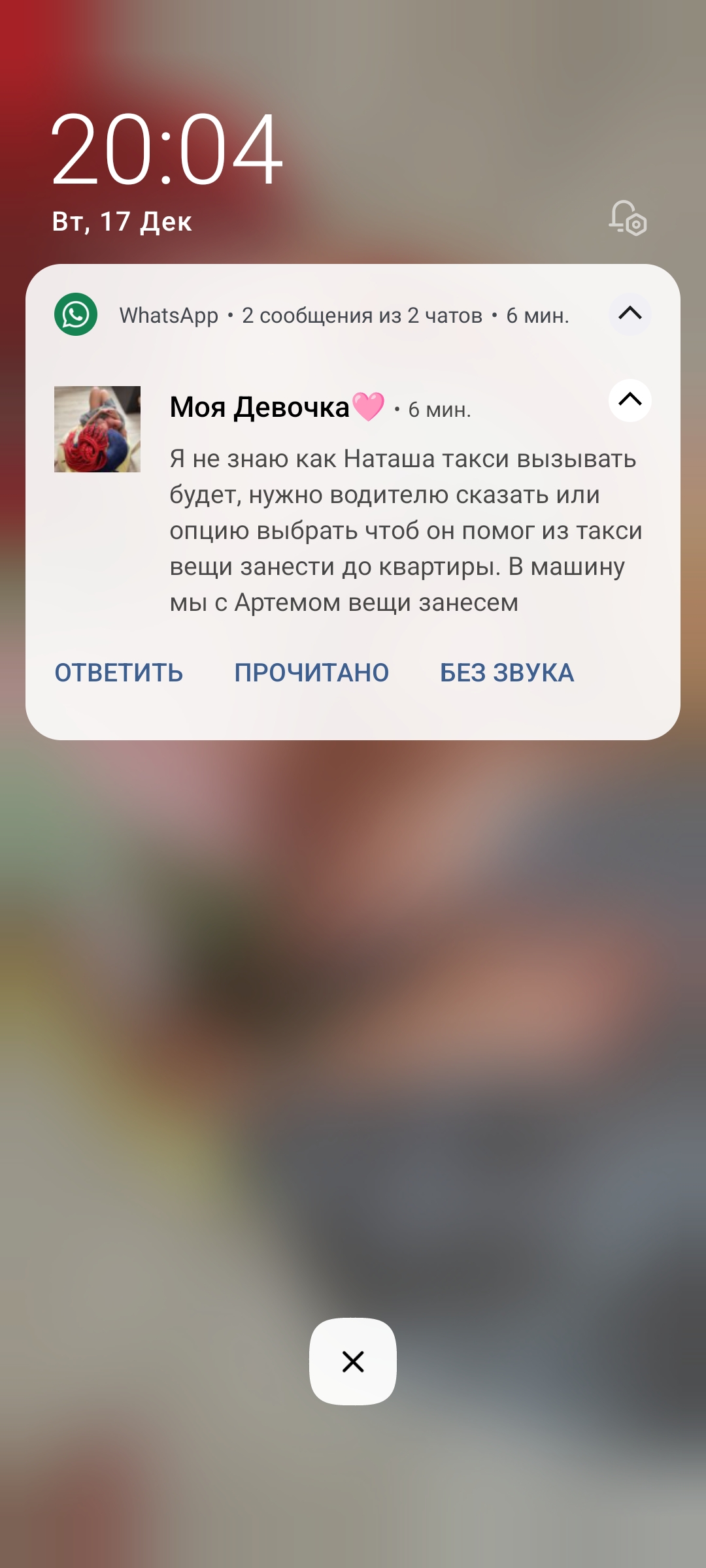Screen dimensions: 706x1568
Task: Mute chat with БЕЗ ЗВУКА
Action: pos(507,672)
